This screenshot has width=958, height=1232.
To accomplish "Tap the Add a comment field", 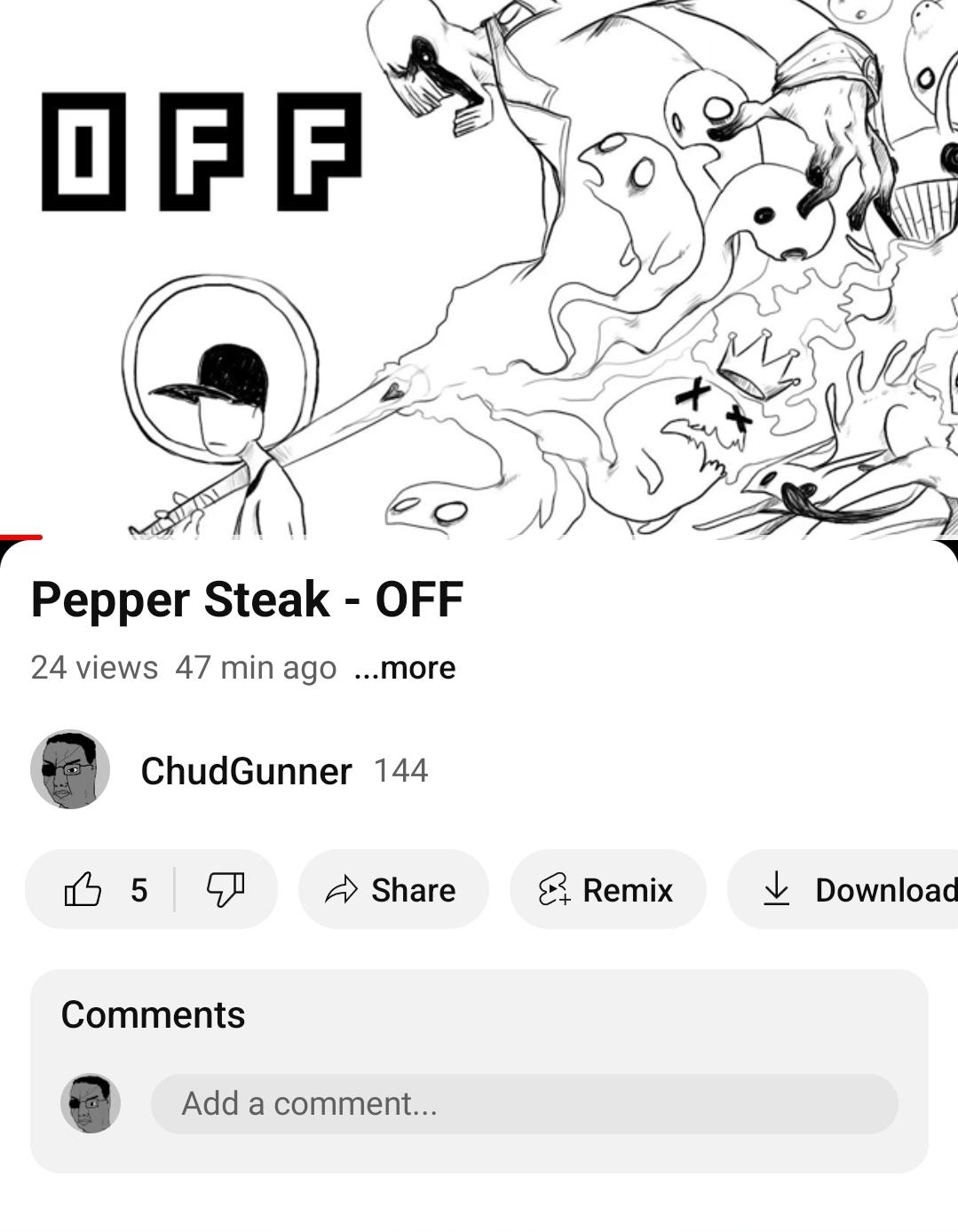I will pyautogui.click(x=524, y=1103).
